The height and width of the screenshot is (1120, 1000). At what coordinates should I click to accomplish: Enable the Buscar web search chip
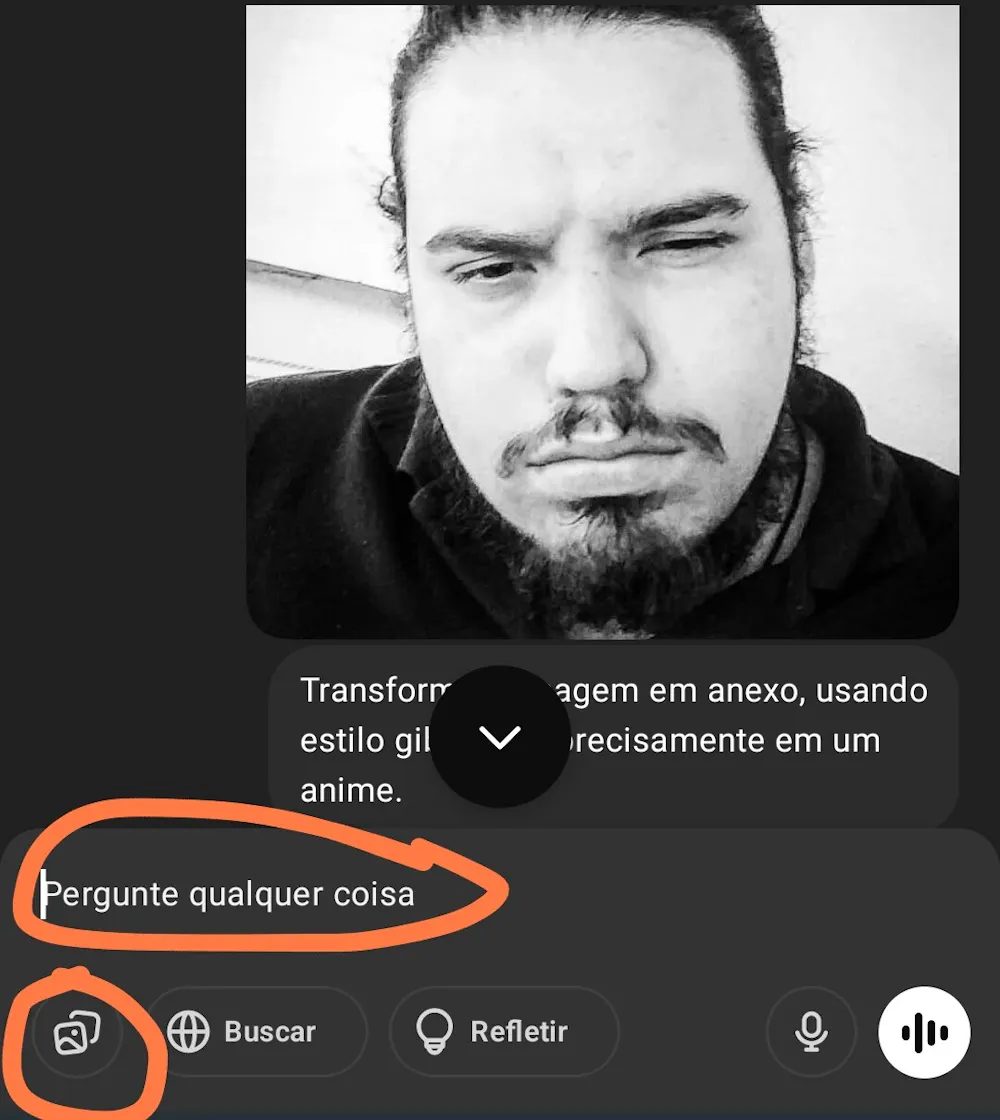[257, 1032]
